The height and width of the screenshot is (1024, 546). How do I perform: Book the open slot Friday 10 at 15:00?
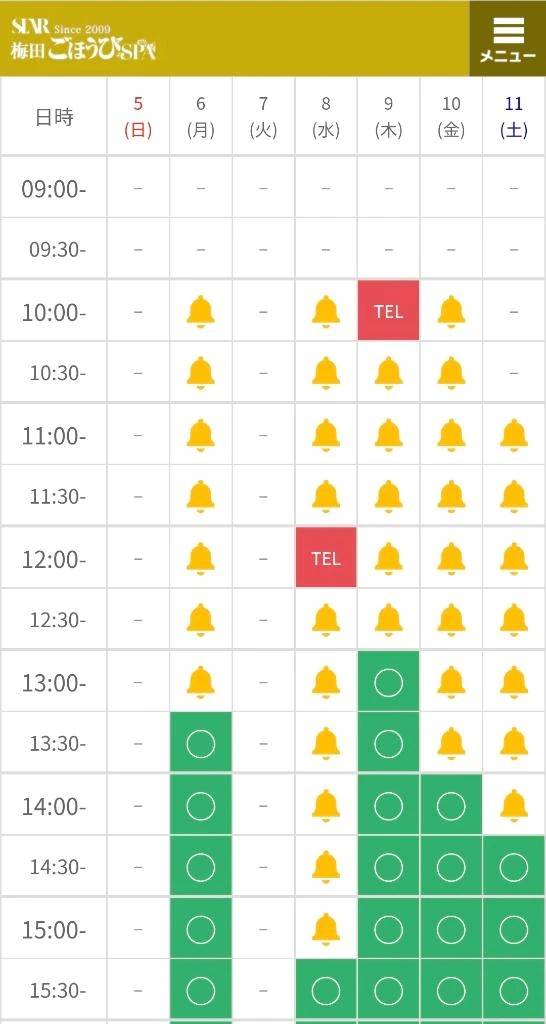tap(451, 929)
